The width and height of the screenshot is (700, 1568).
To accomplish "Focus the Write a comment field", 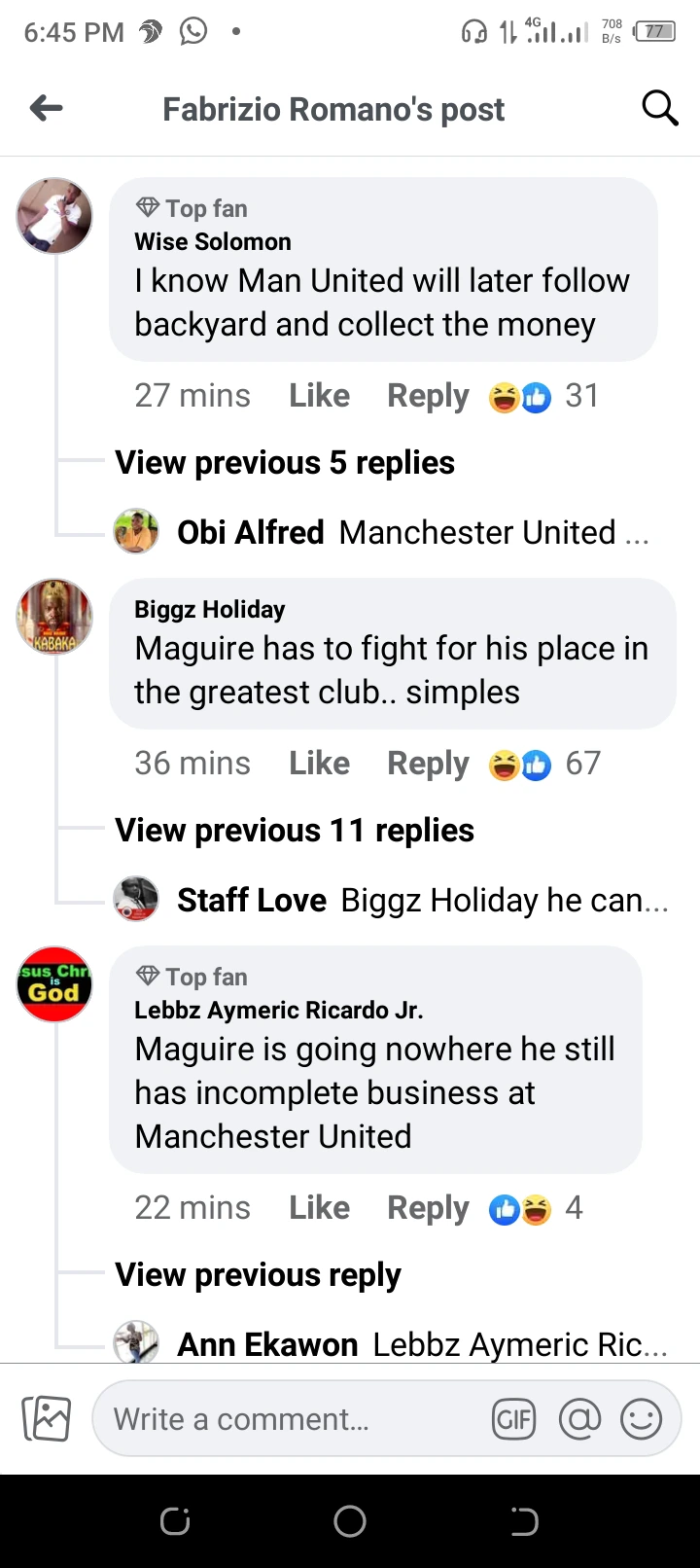I will 292,1419.
